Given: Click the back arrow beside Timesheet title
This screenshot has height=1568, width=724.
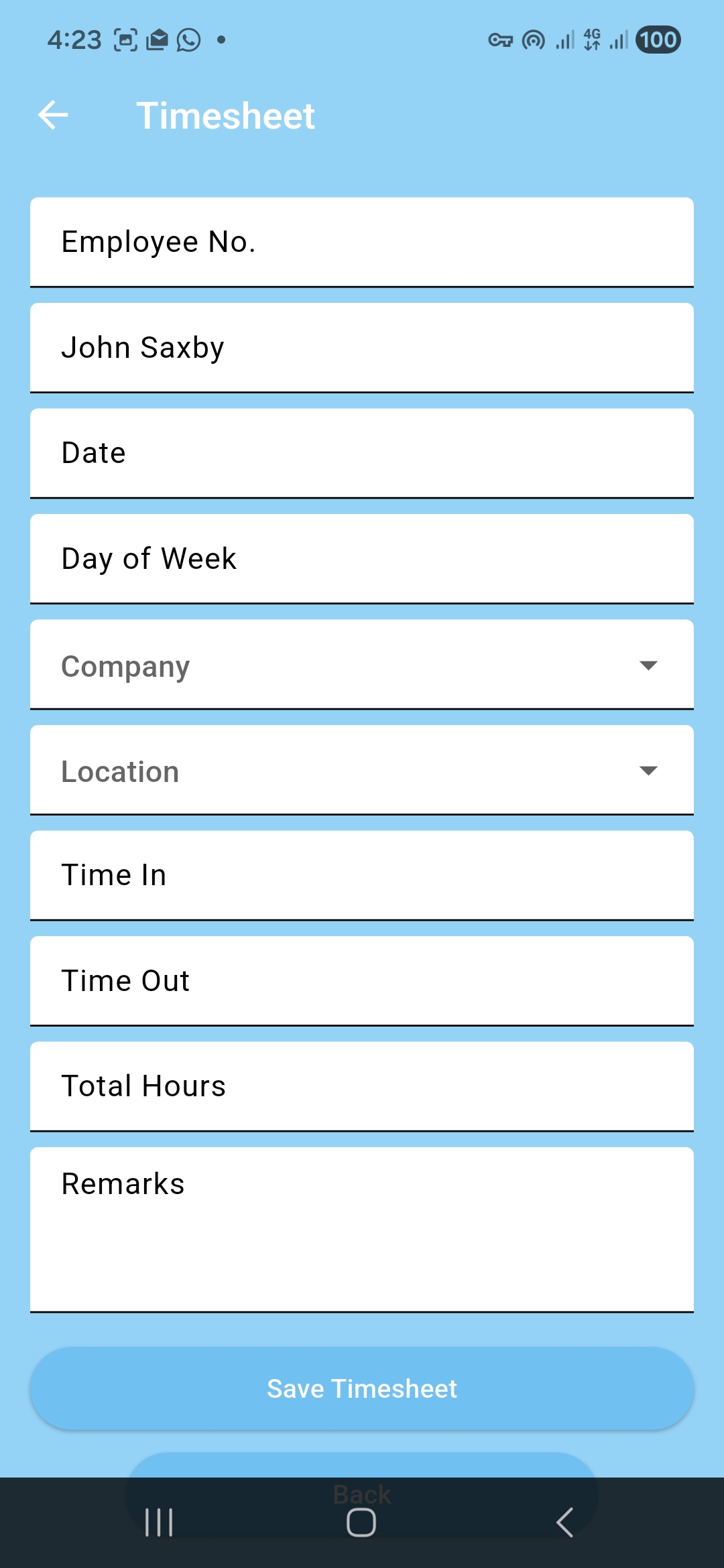Looking at the screenshot, I should 52,114.
